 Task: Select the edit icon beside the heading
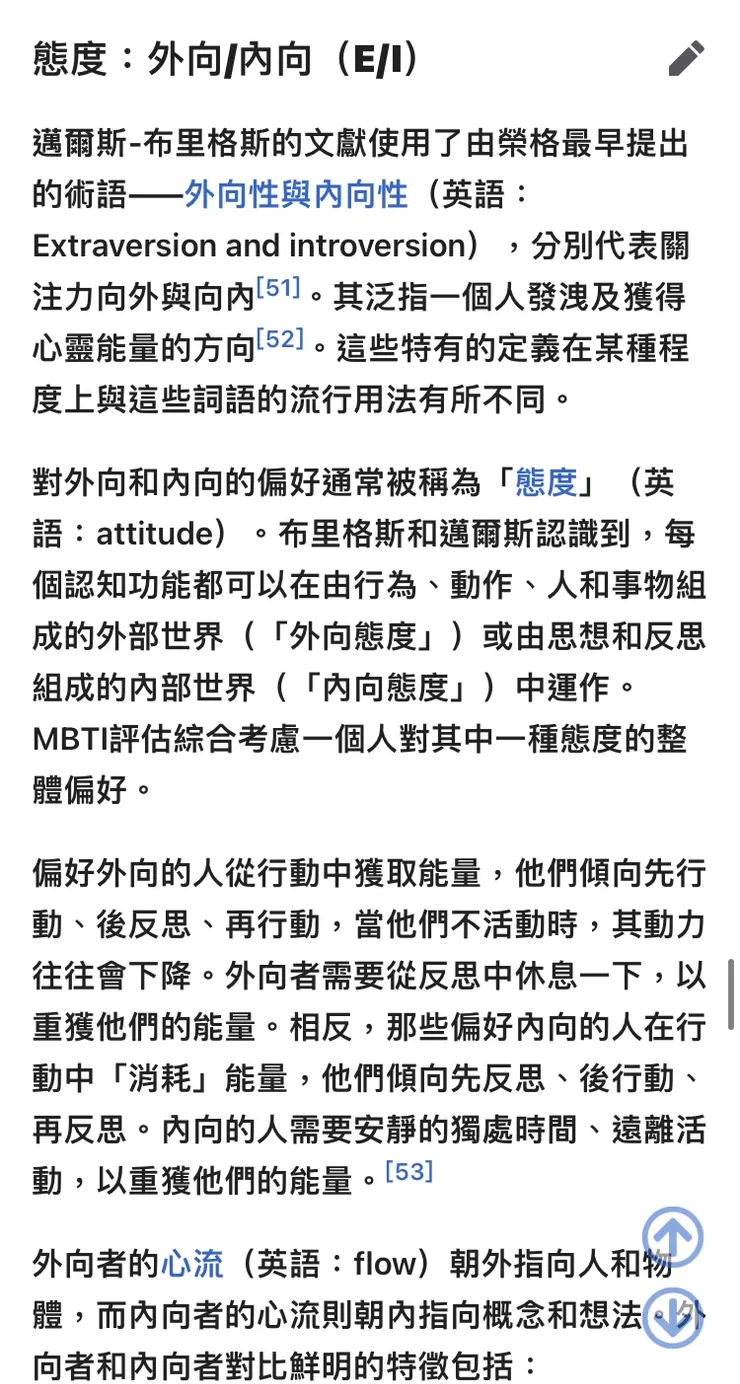[686, 60]
